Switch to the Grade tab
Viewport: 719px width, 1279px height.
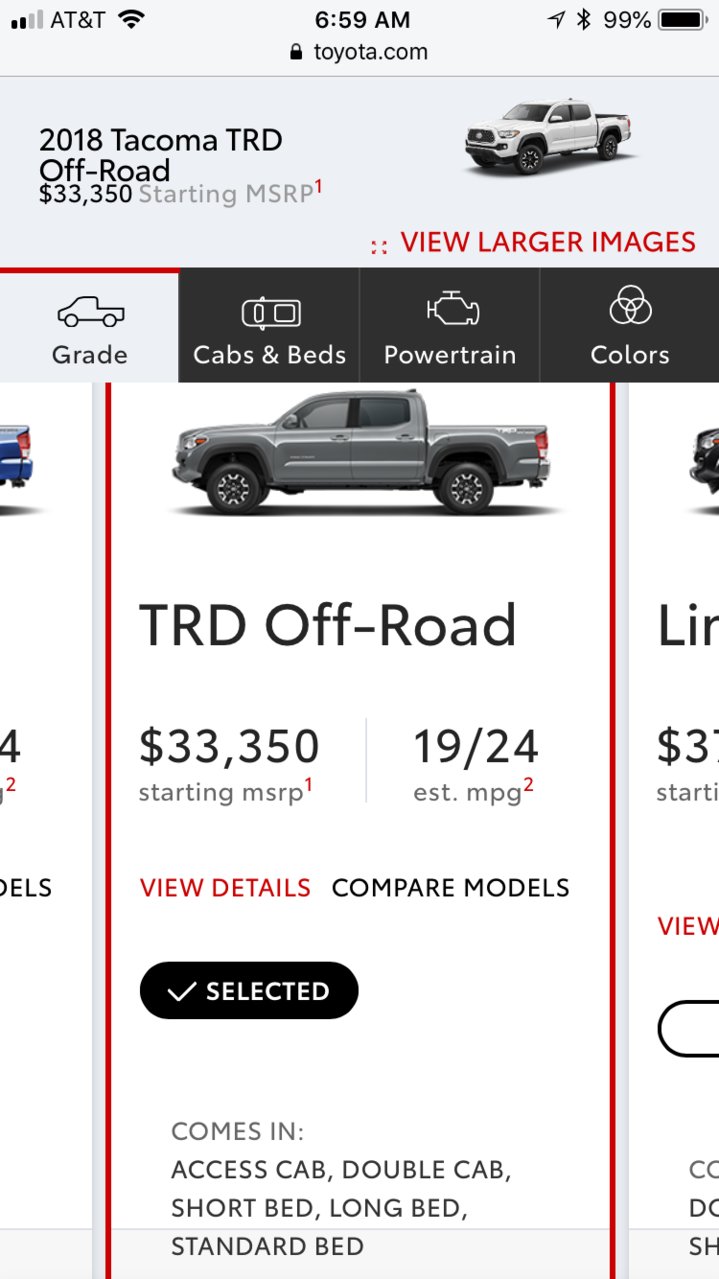(89, 326)
